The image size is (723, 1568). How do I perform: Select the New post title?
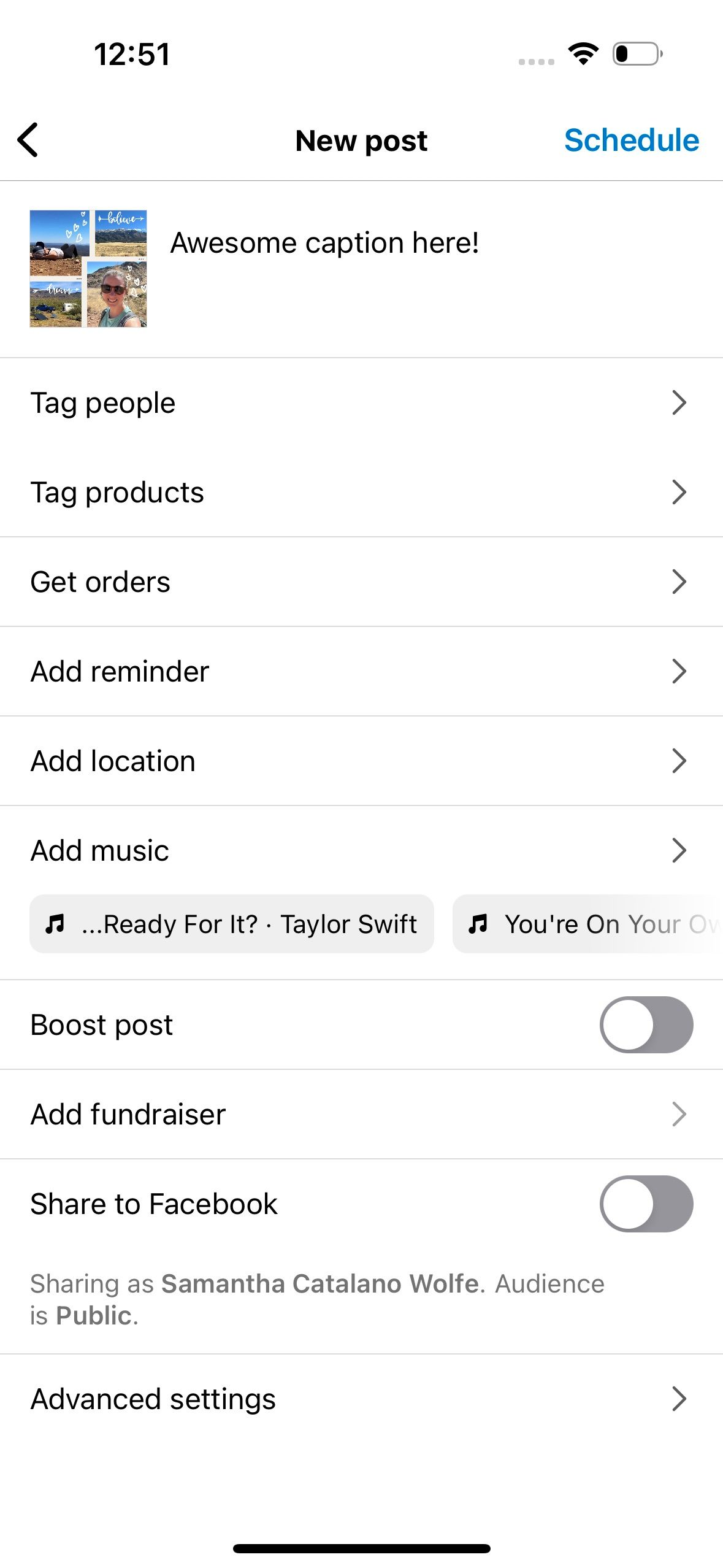tap(361, 140)
